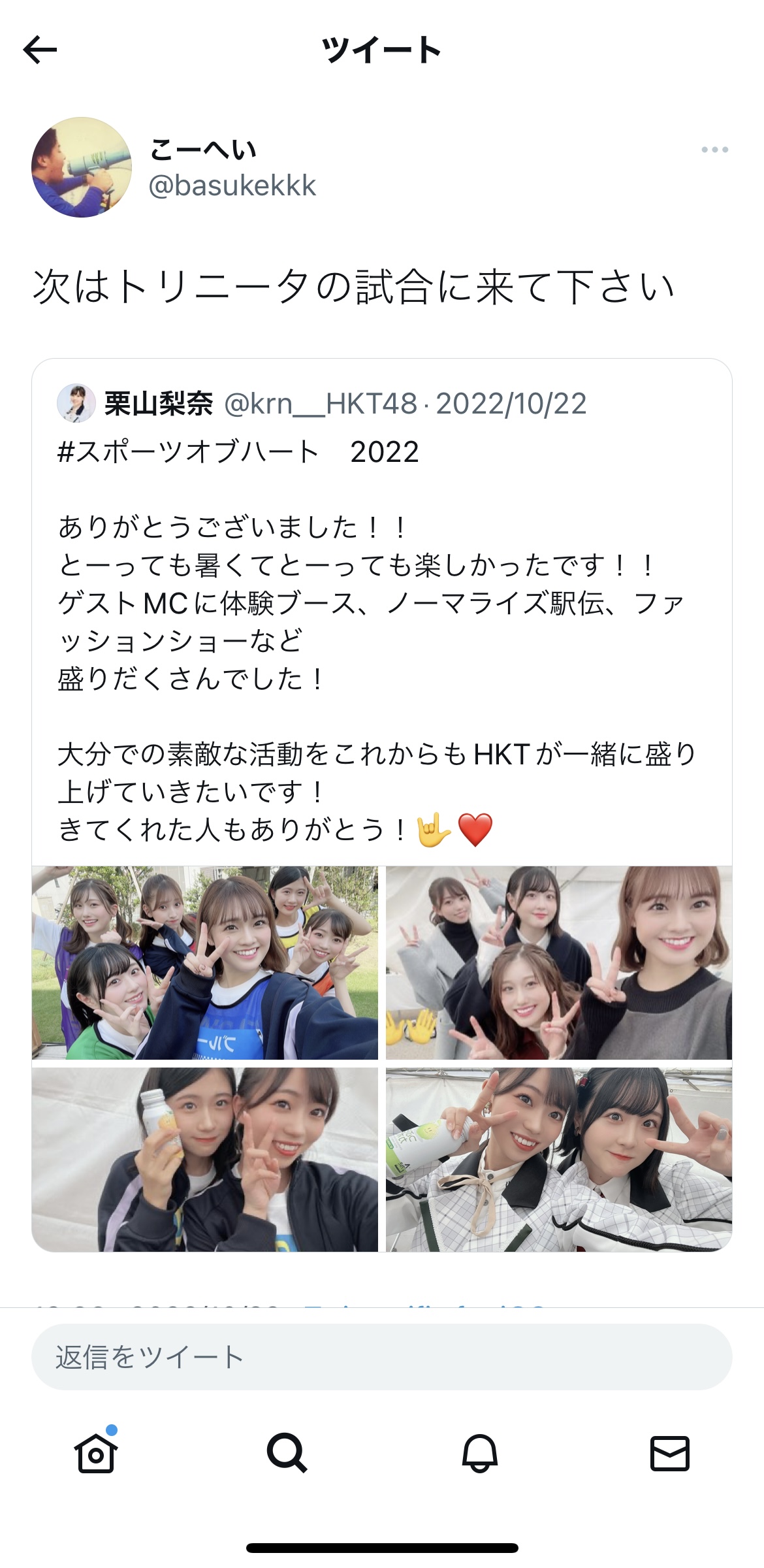
Task: Open the notifications bell tab
Action: click(480, 1454)
